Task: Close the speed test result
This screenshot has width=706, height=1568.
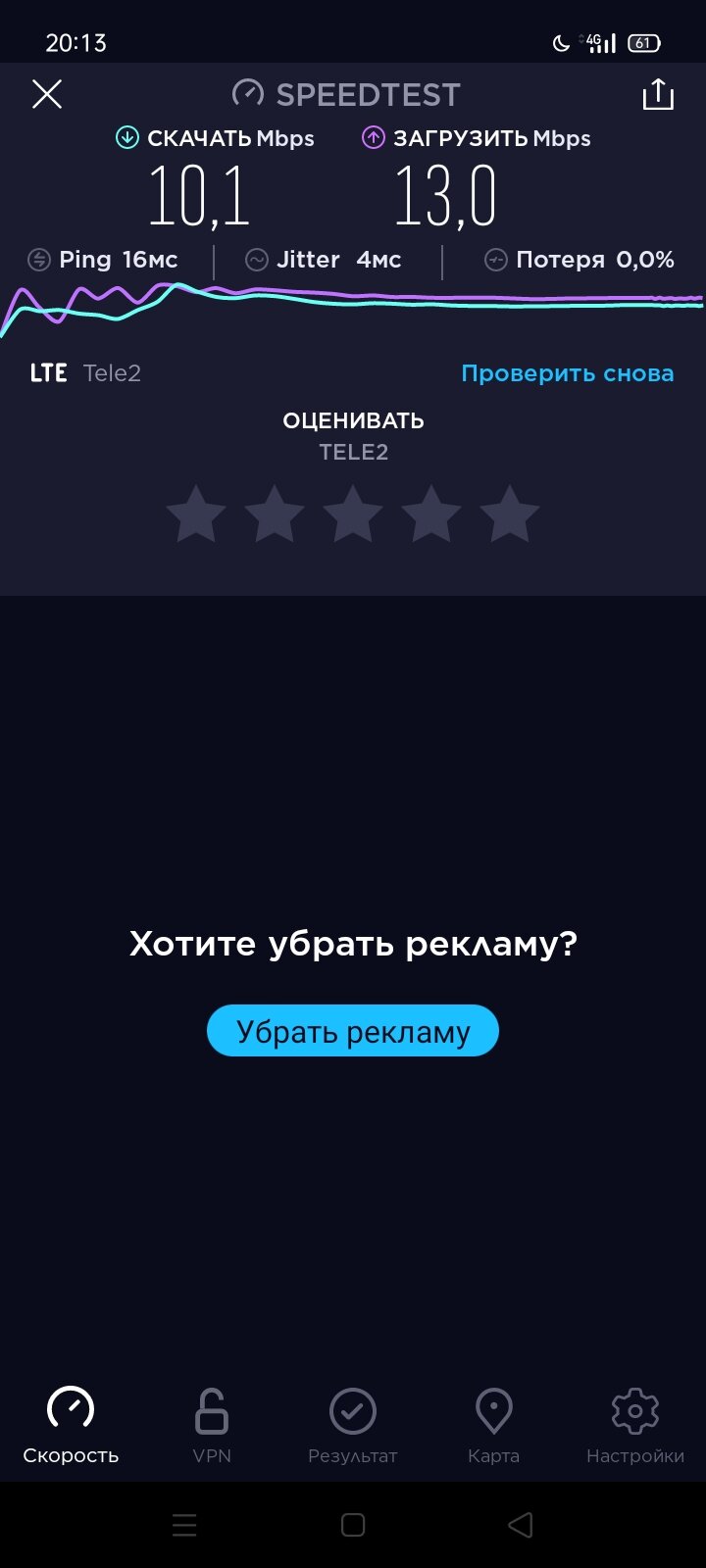Action: coord(47,94)
